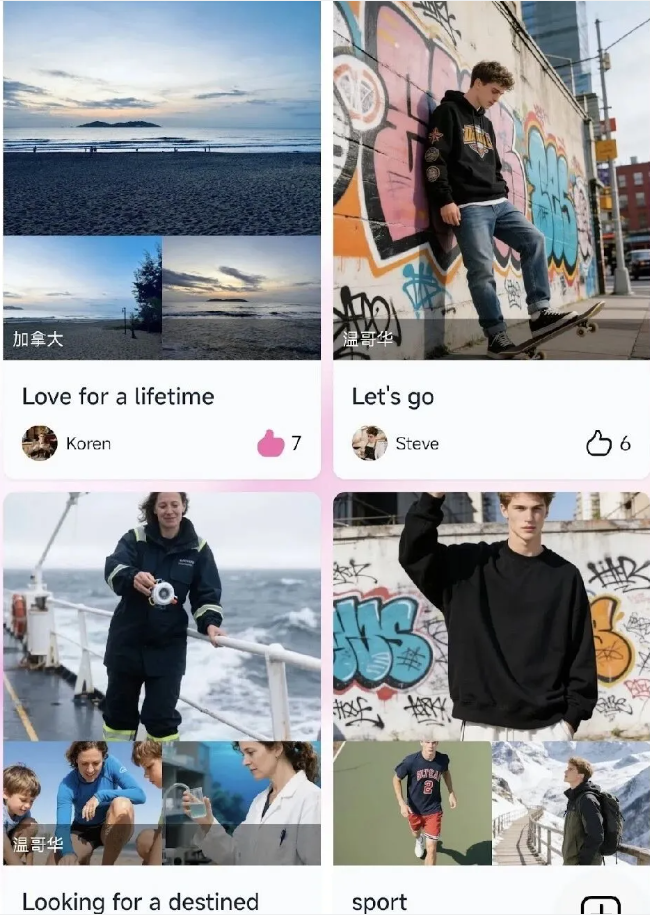Open the 'Looking for a destined' post
This screenshot has width=650, height=918.
point(162,680)
